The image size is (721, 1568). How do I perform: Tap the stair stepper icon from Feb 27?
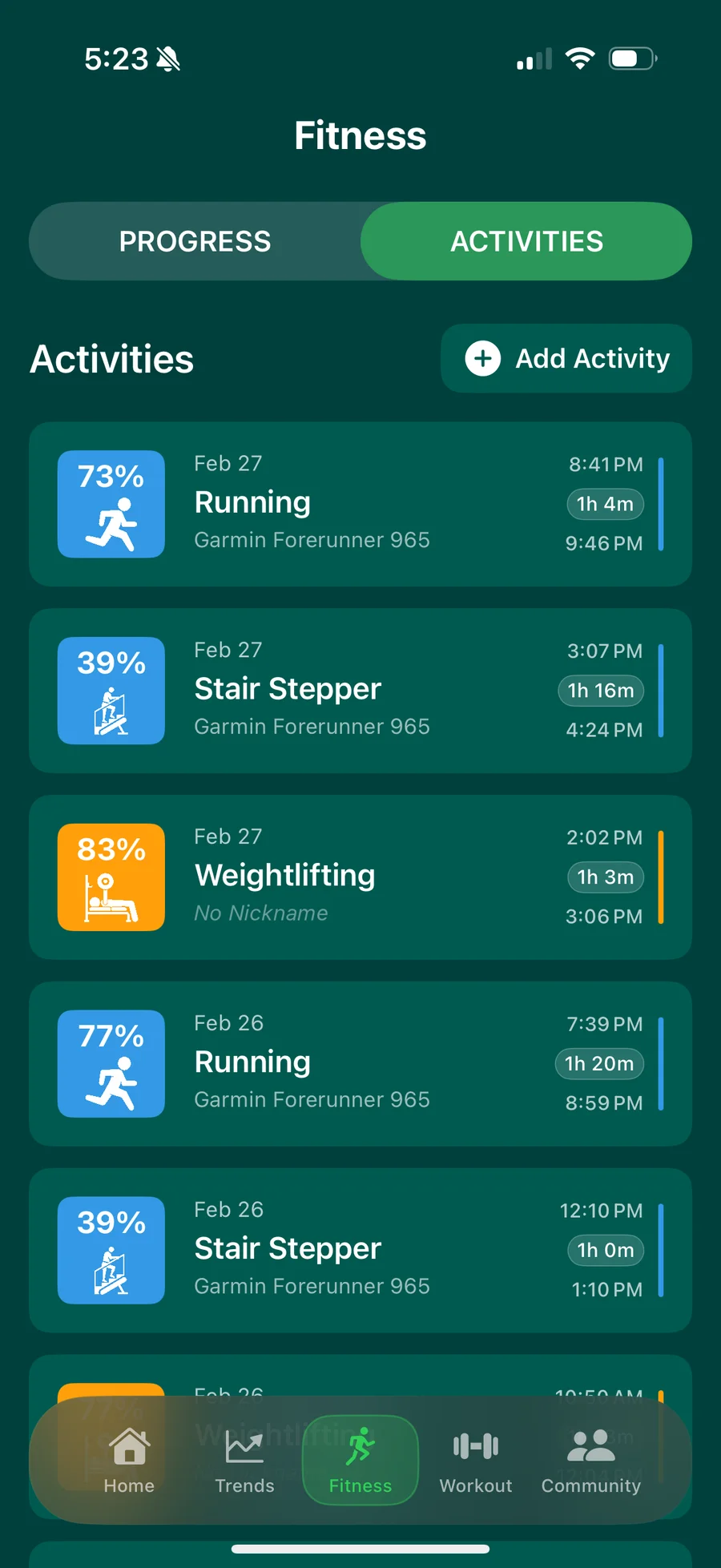click(111, 691)
